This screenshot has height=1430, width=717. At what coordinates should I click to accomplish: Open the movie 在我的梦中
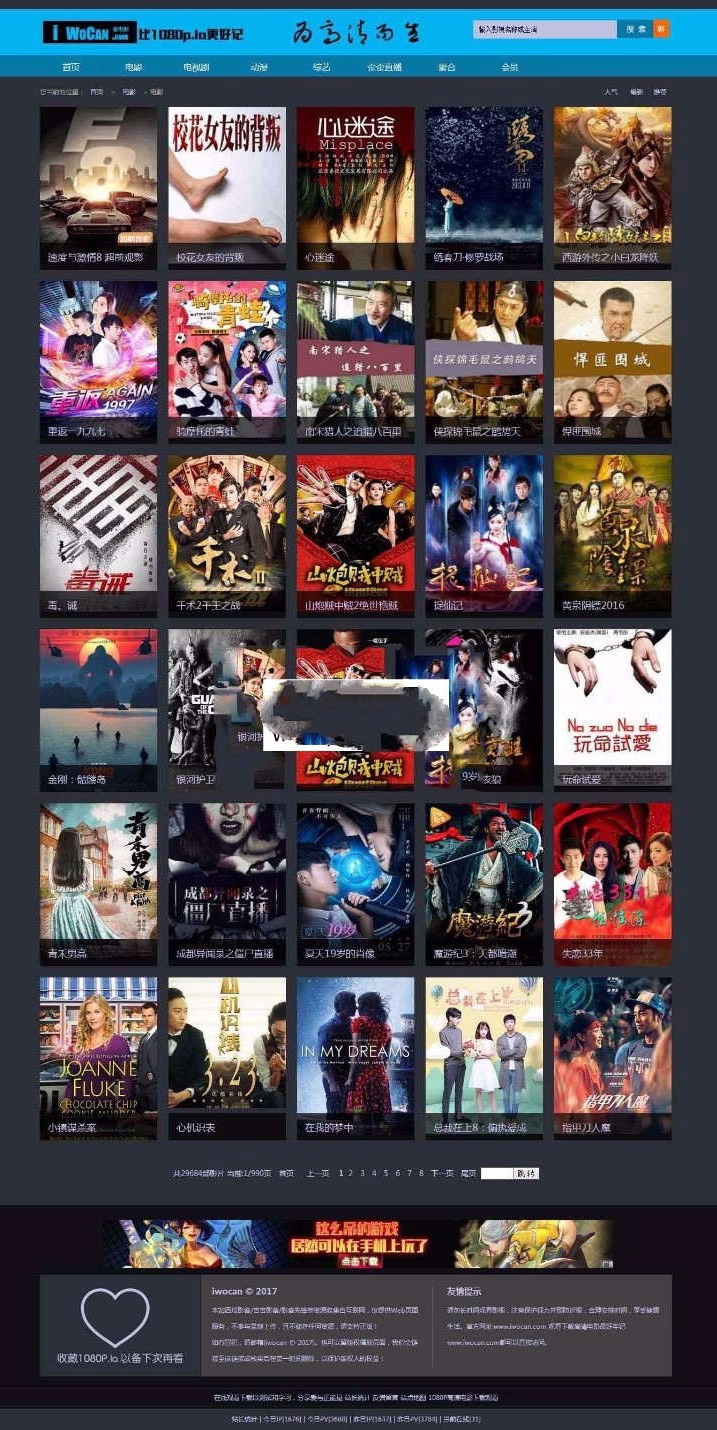pyautogui.click(x=355, y=1057)
